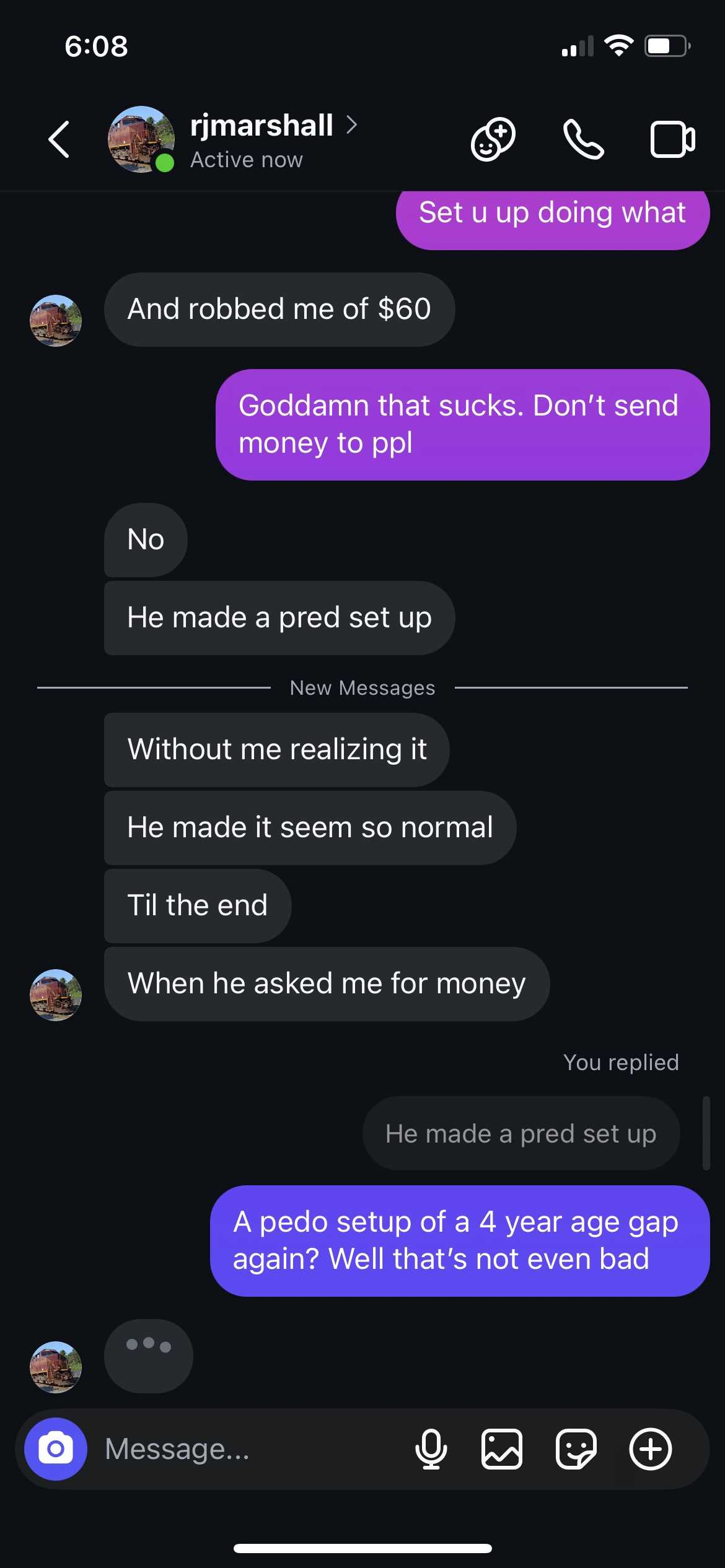Record a voice message with the microphone

click(x=431, y=1449)
